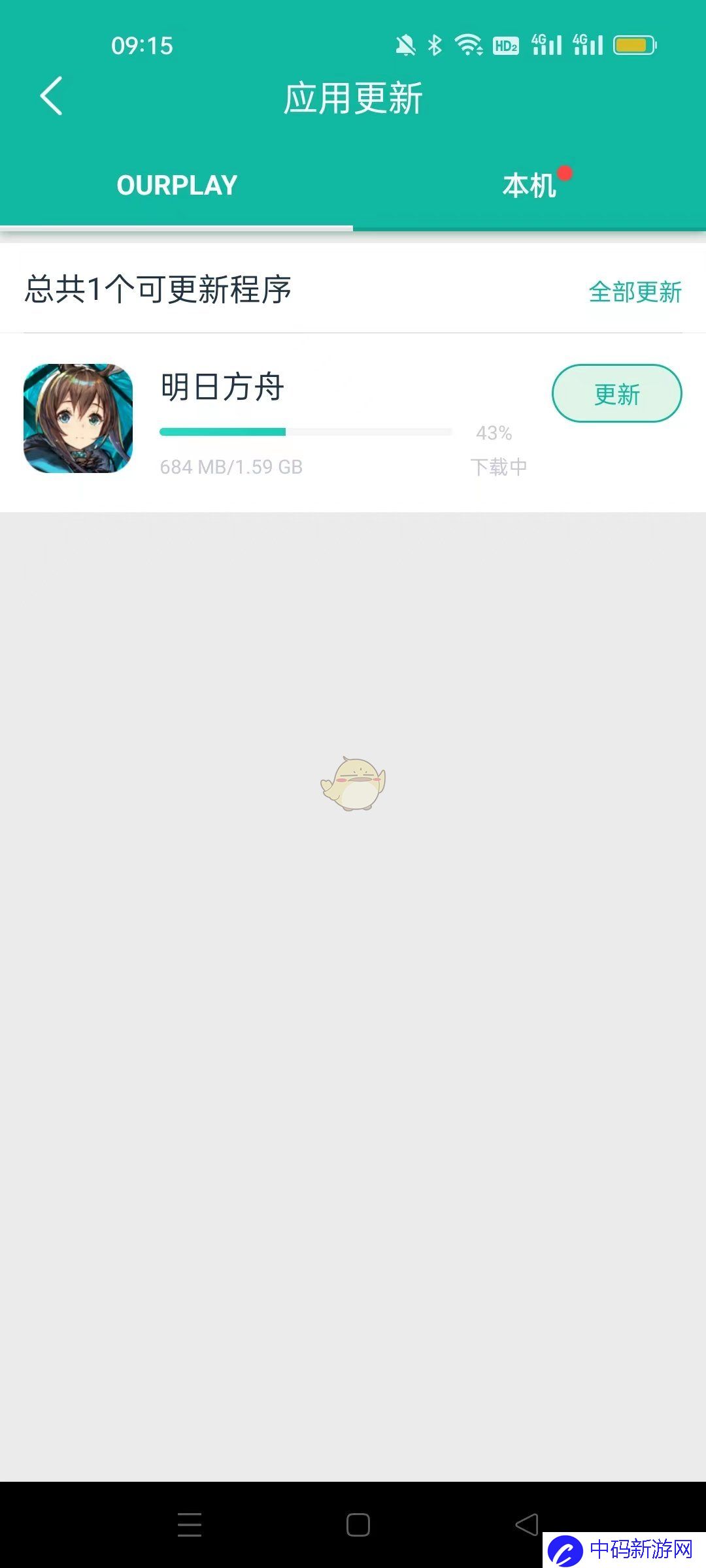Switch to the 本机 tab
Viewport: 706px width, 1568px height.
click(x=529, y=186)
